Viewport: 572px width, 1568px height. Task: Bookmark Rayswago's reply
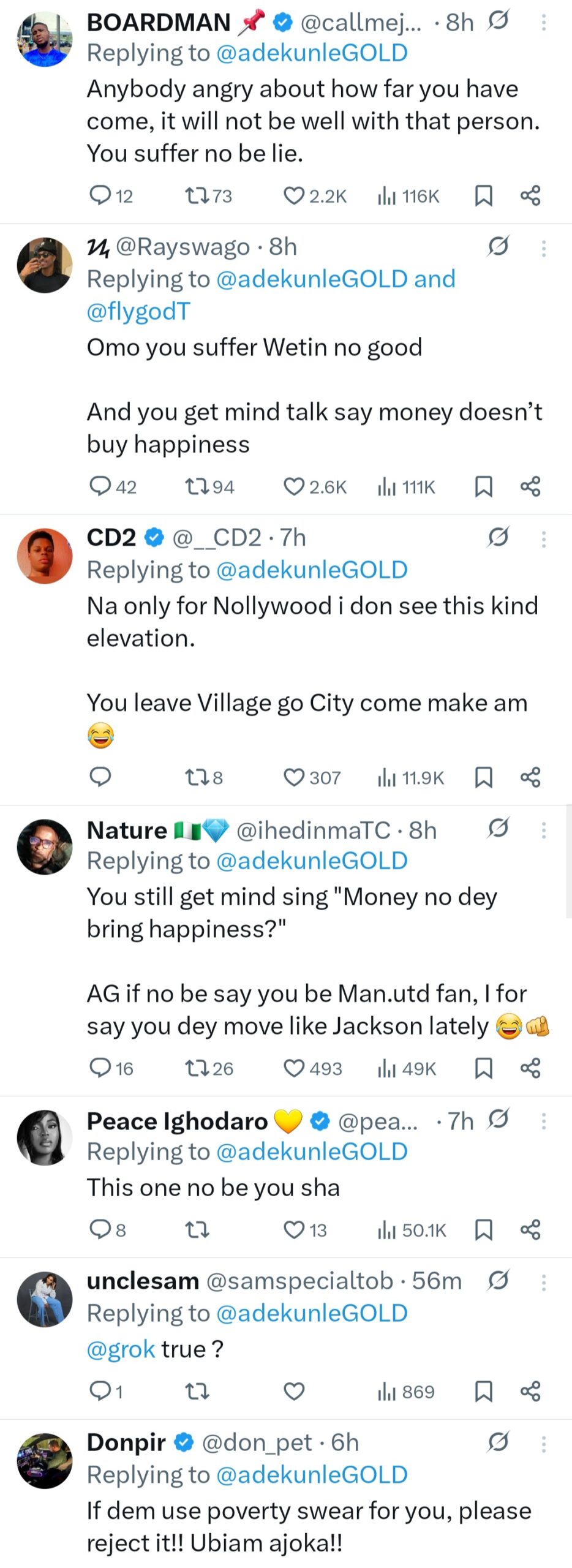coord(484,487)
